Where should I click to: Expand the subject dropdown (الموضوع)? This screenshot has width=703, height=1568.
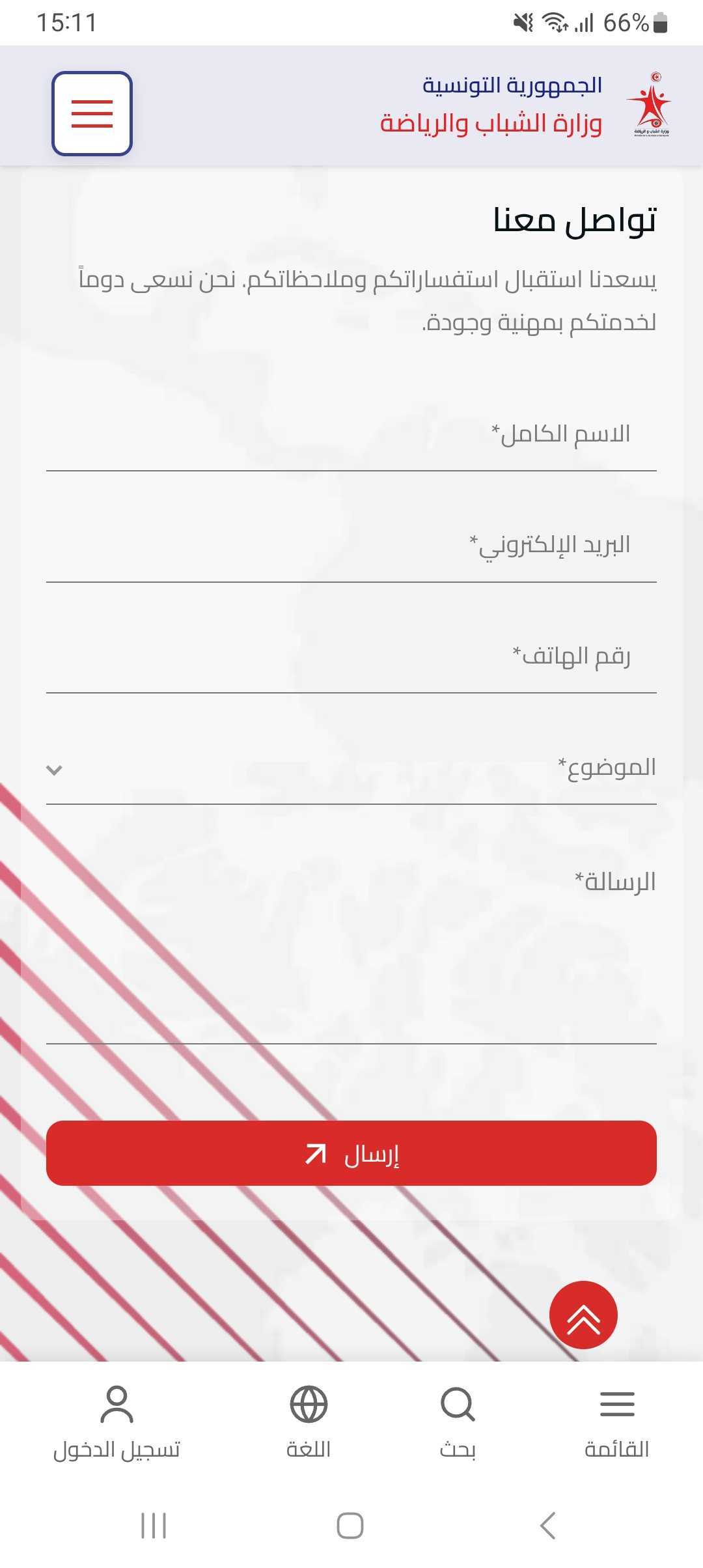pos(351,768)
